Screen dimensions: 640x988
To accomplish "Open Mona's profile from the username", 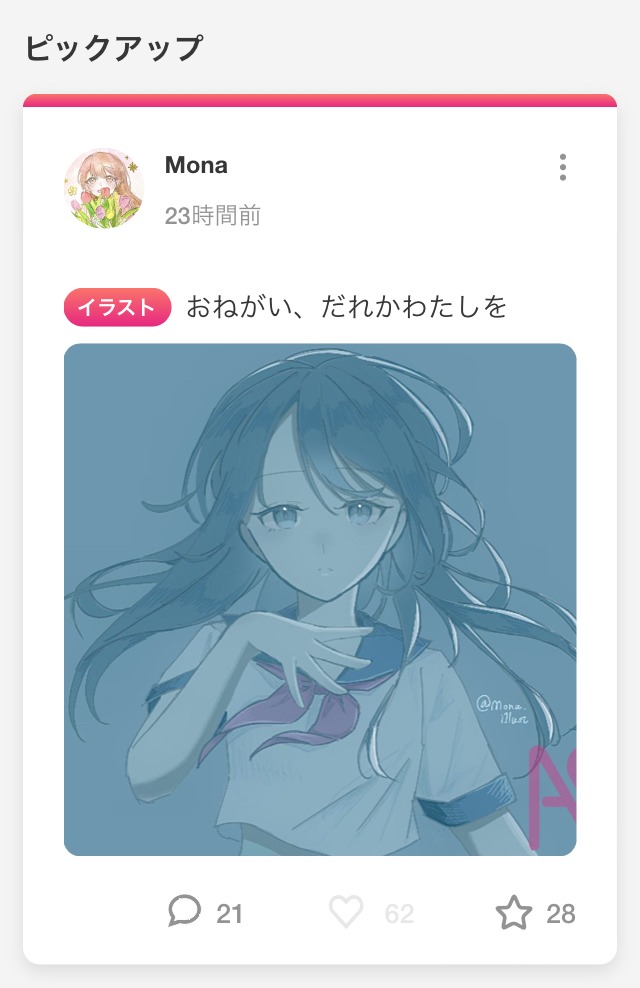I will [x=196, y=165].
